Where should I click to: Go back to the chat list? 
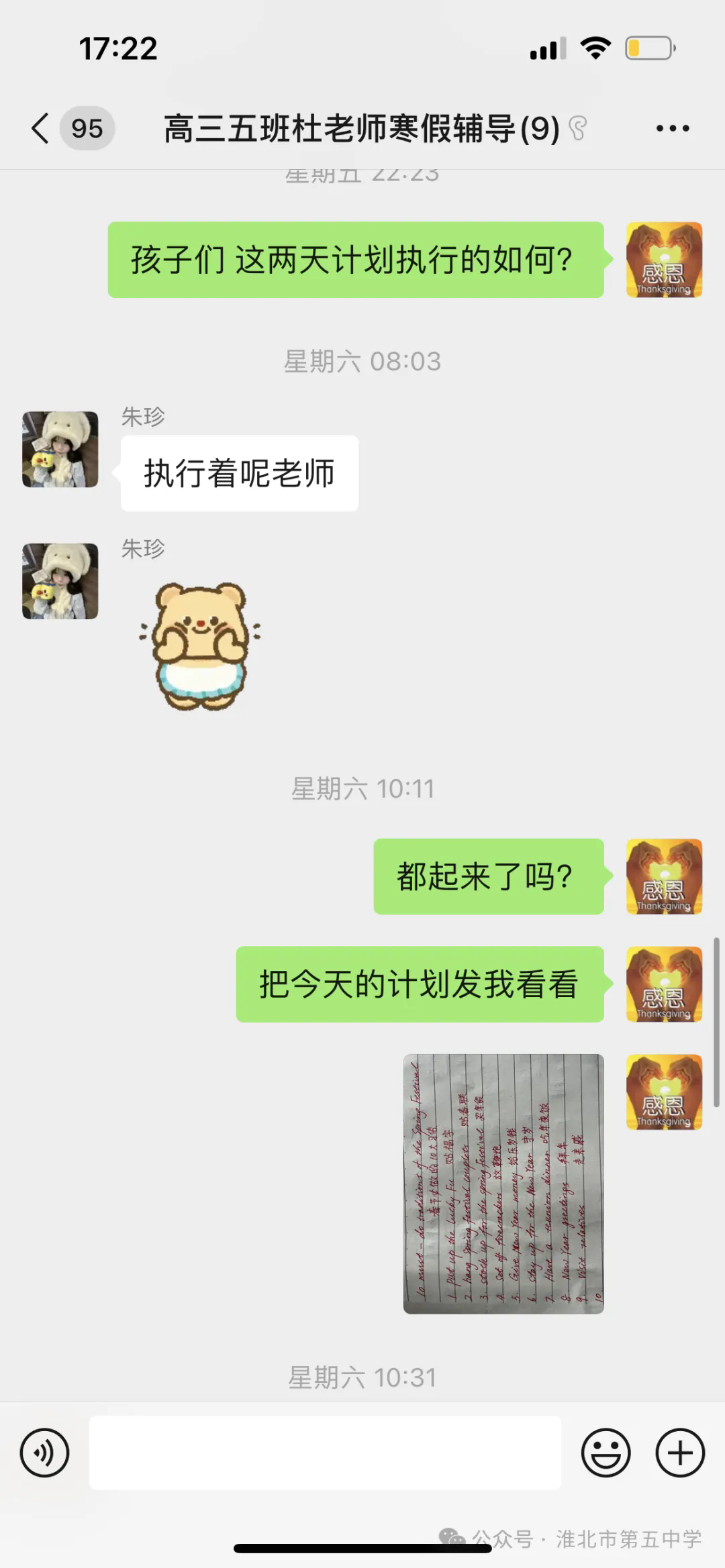click(x=42, y=128)
